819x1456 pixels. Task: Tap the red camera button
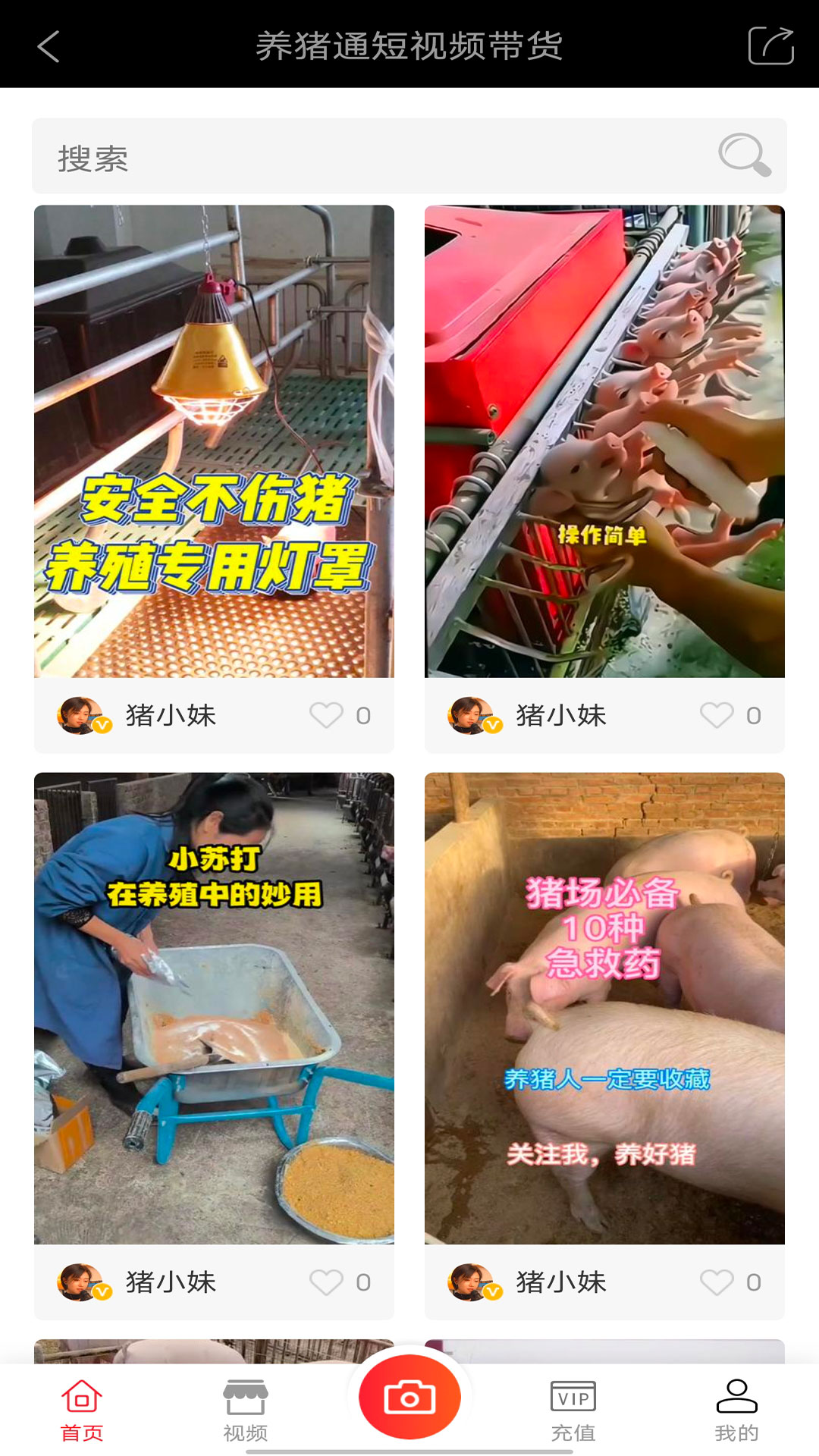(409, 1397)
